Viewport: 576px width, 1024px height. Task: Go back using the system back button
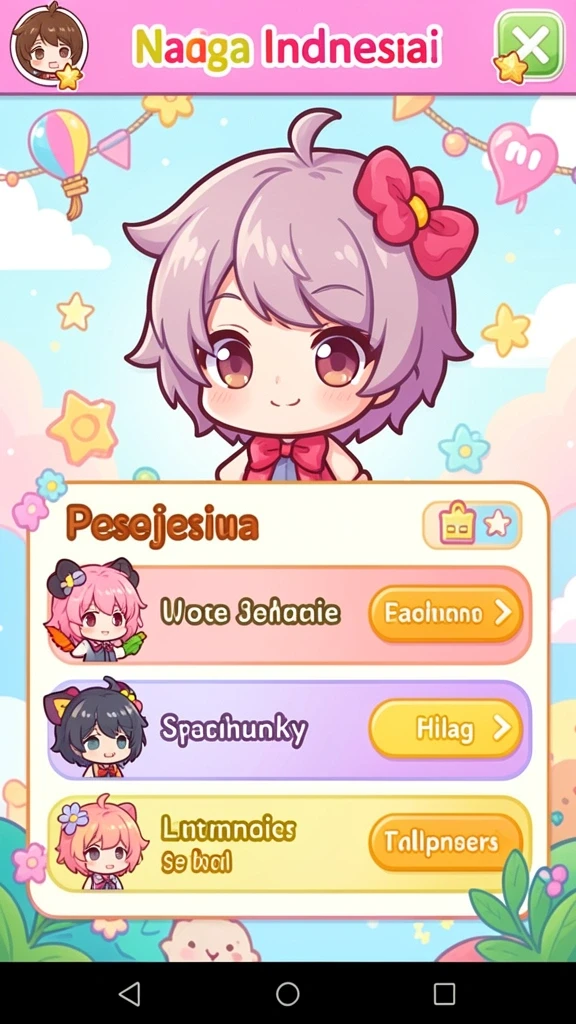[130, 993]
